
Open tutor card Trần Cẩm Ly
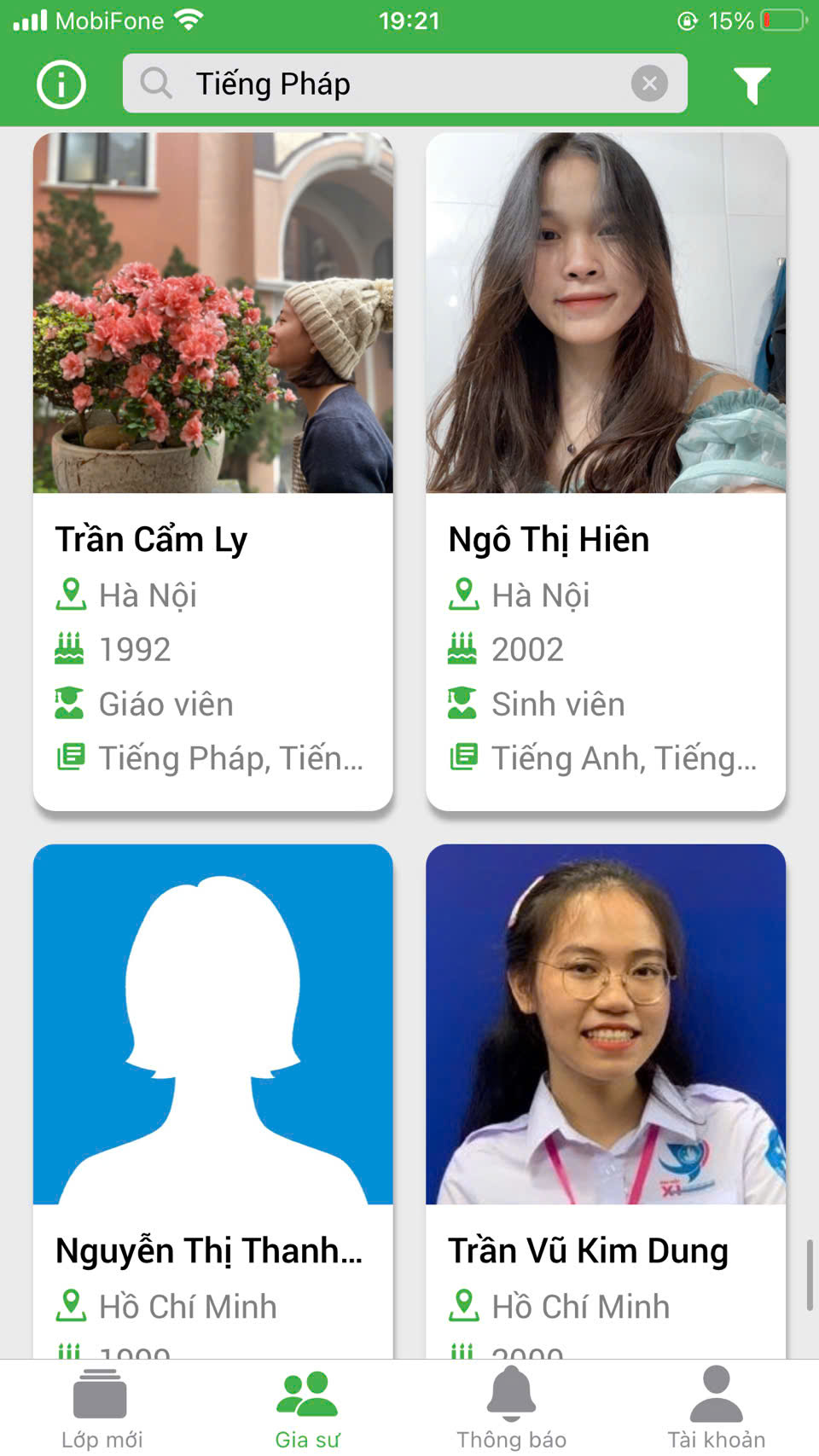213,471
